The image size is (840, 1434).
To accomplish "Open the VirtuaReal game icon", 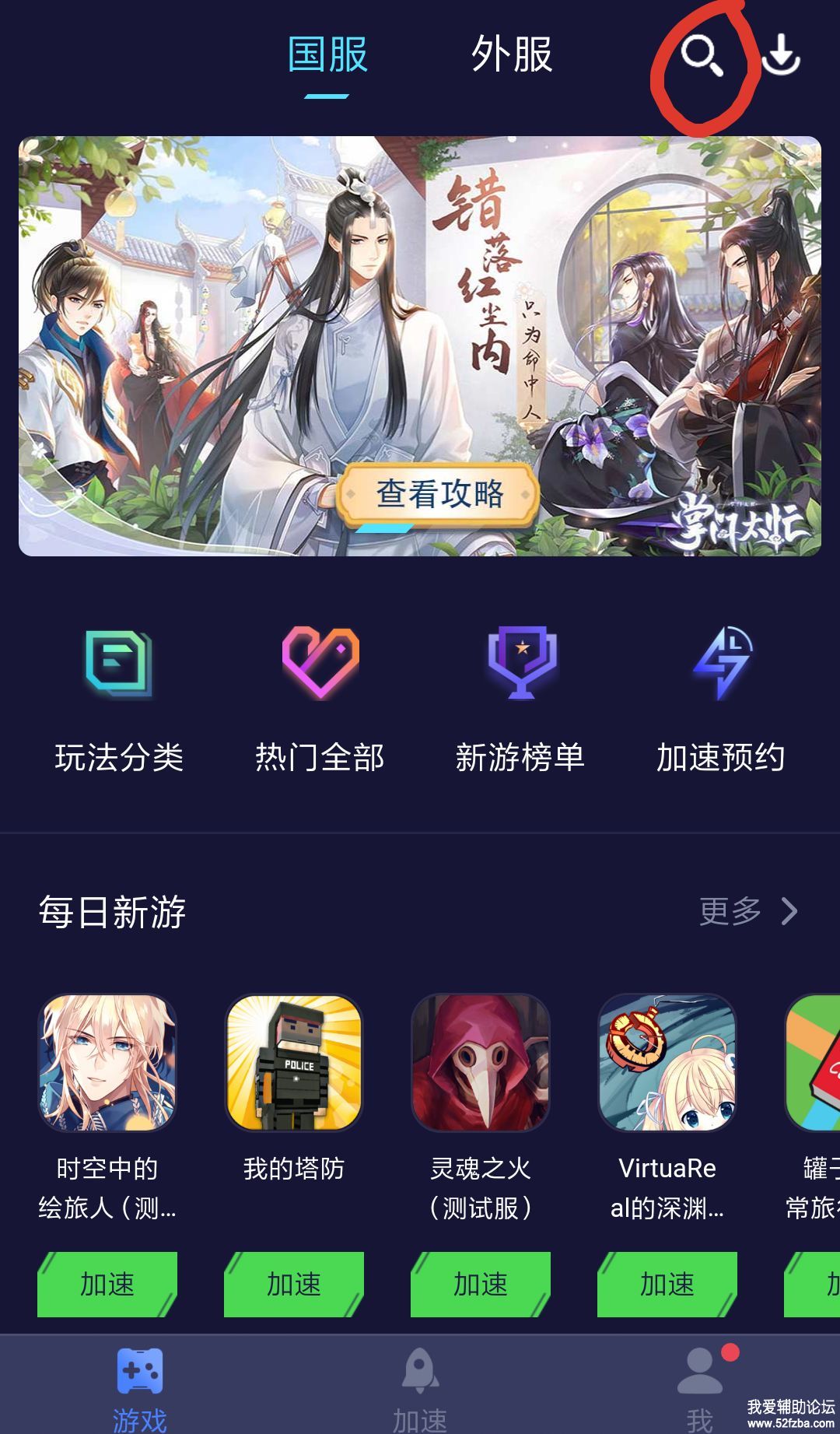I will pyautogui.click(x=667, y=1062).
